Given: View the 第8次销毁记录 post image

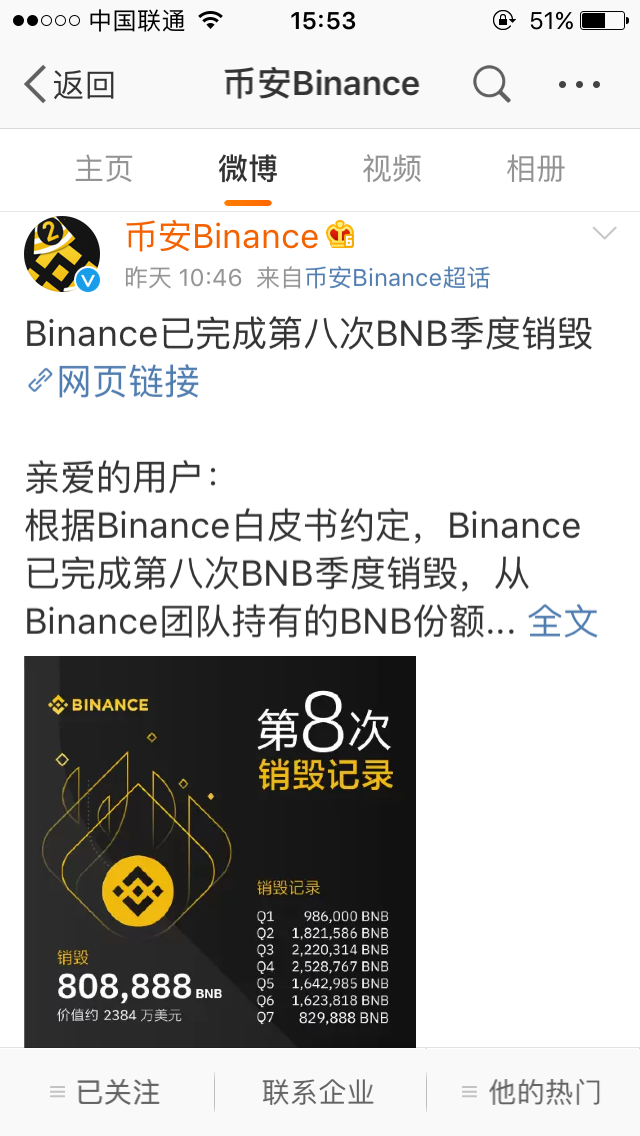Looking at the screenshot, I should tap(220, 850).
